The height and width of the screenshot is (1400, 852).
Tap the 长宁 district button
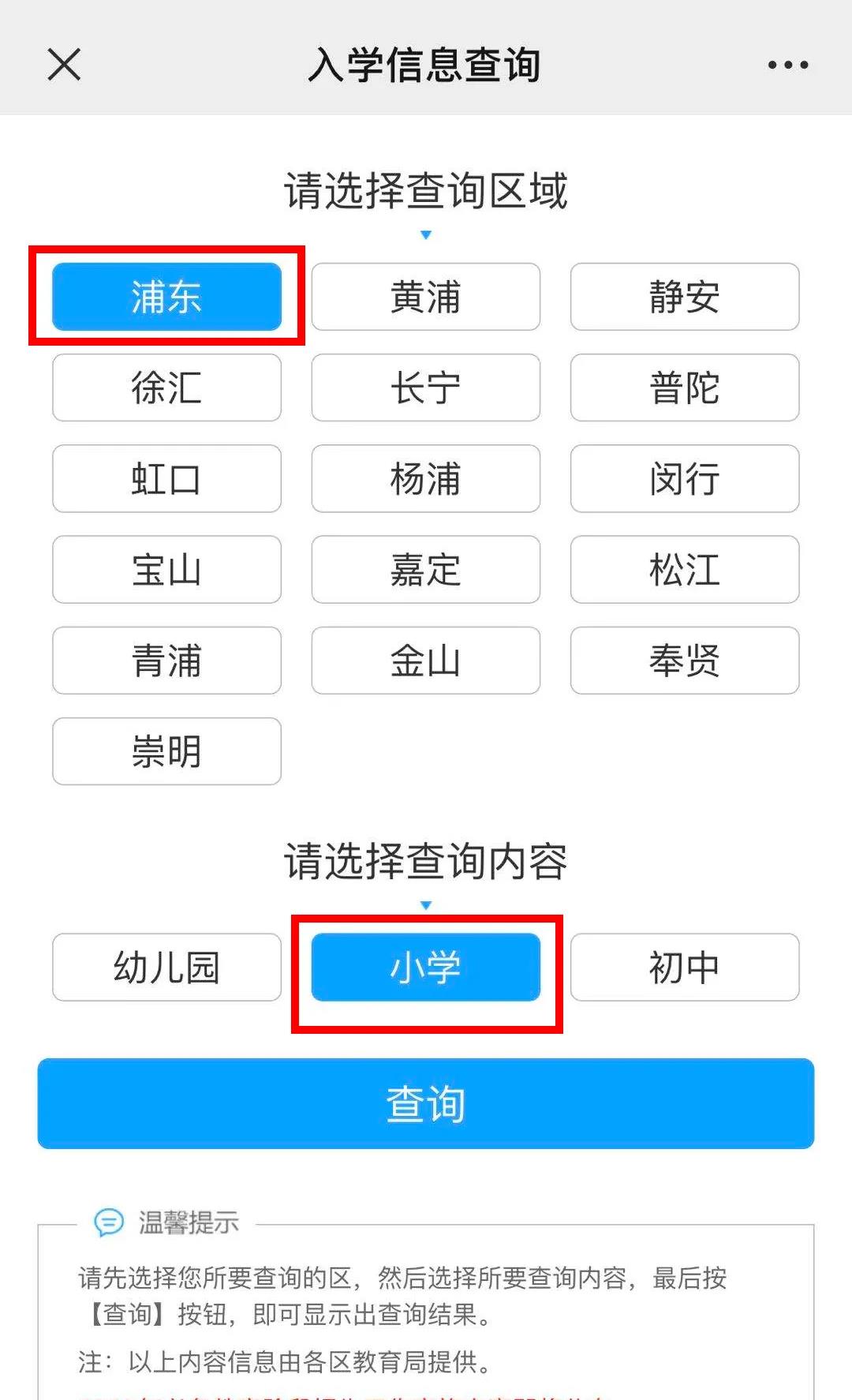tap(425, 387)
